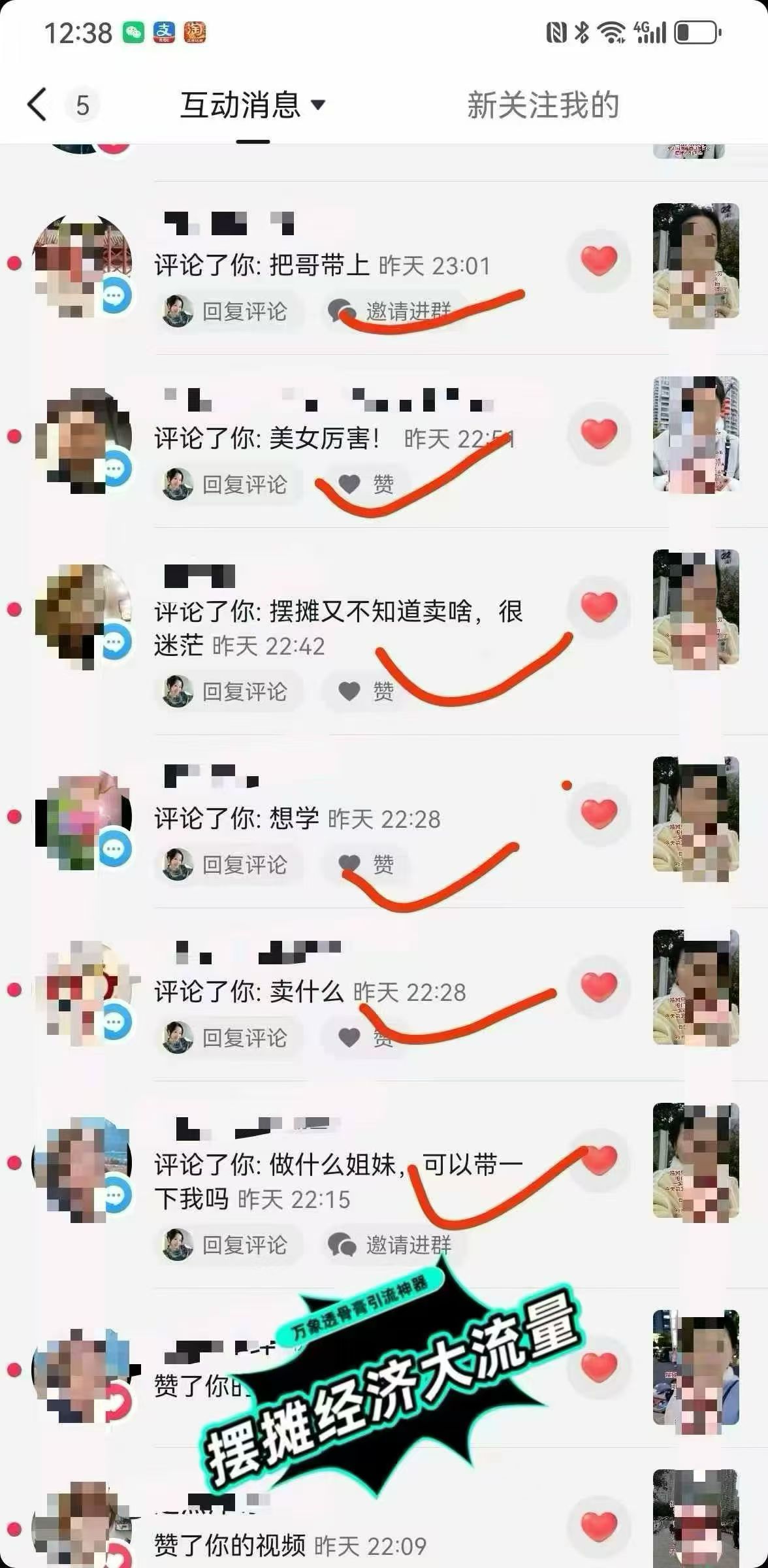Open the 赞了你的视频 22:09 notification
The image size is (768, 1568).
point(290,1546)
